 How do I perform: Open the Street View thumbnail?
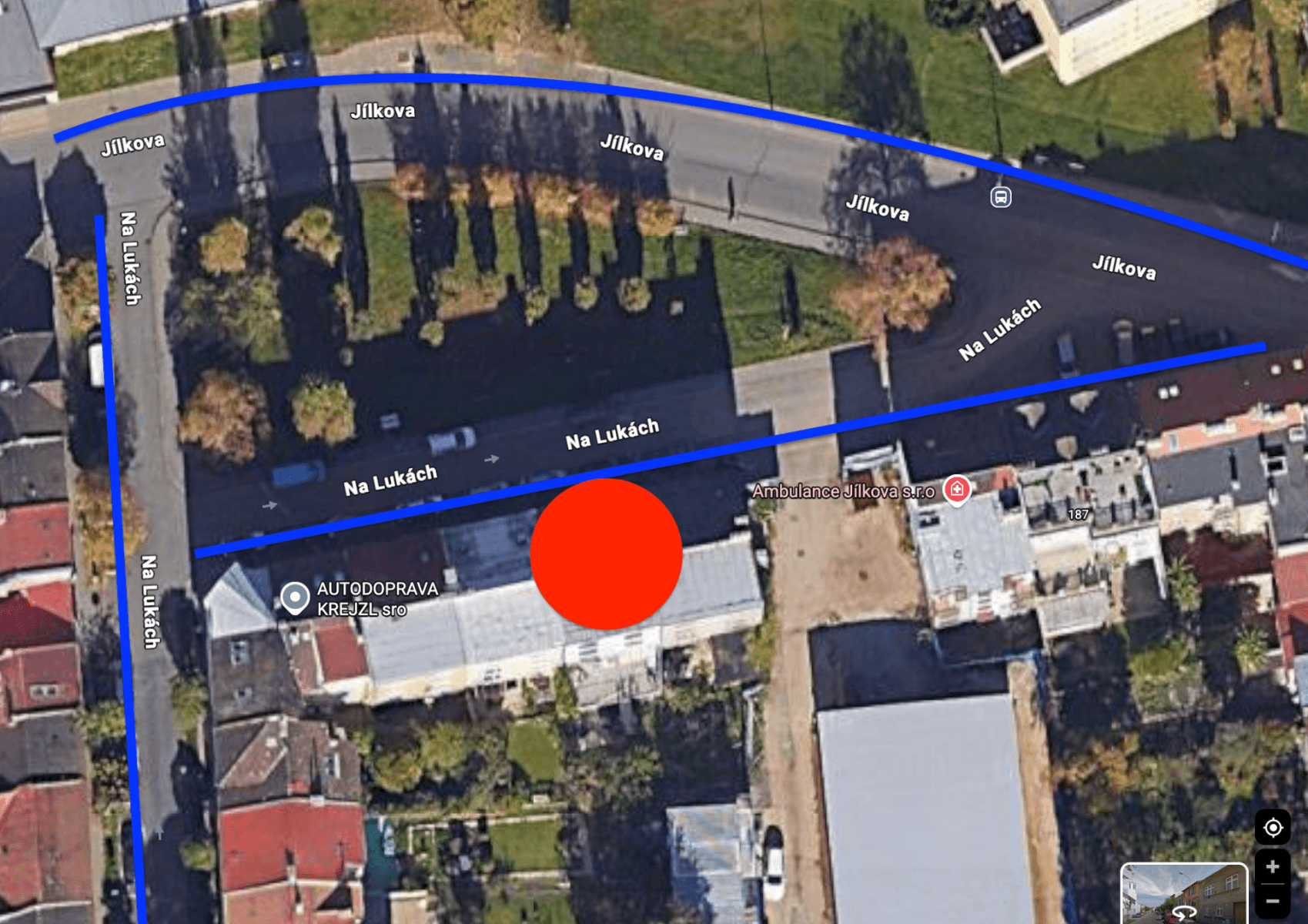[1183, 893]
